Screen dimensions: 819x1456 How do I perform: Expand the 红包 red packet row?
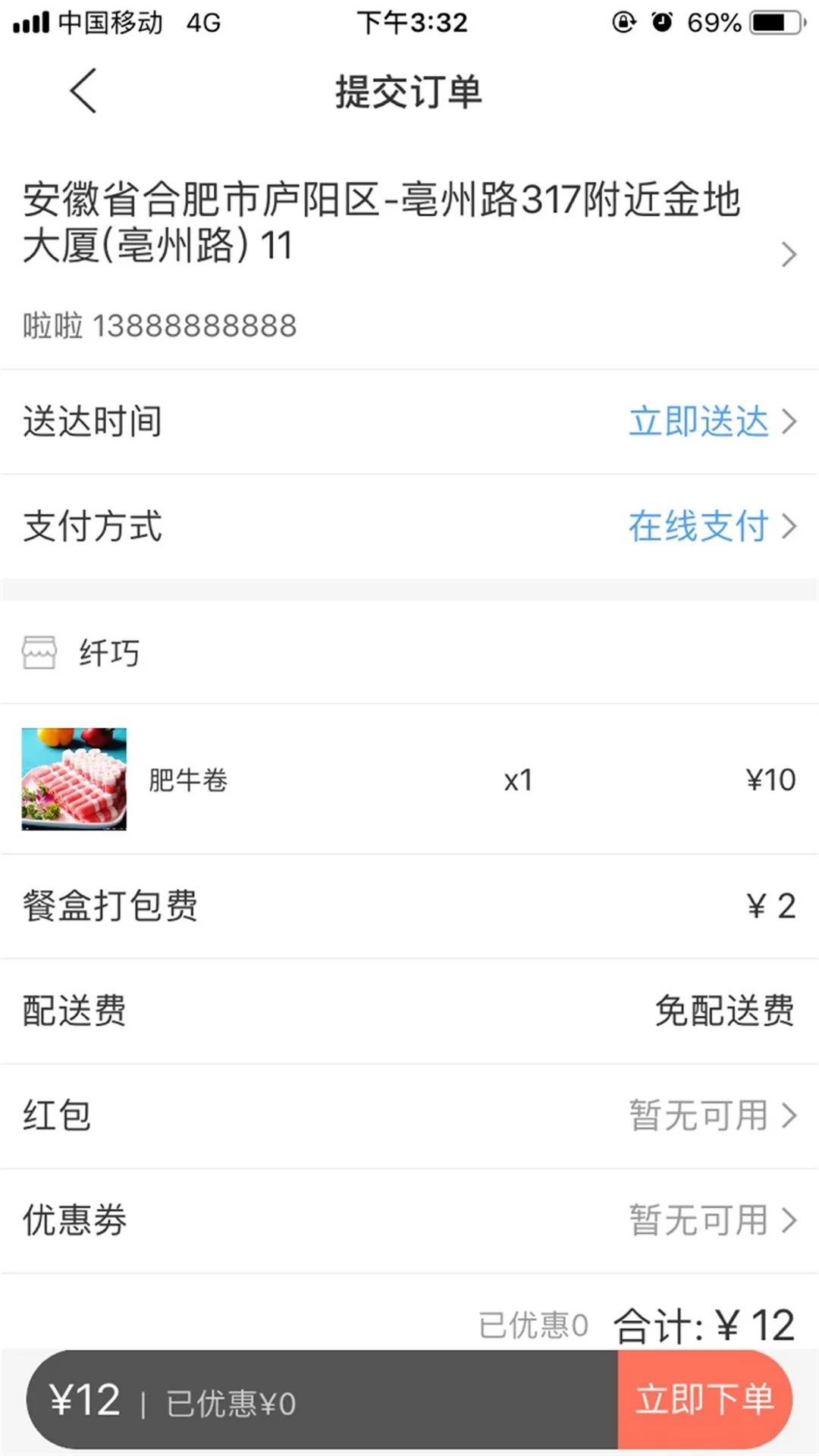409,1115
